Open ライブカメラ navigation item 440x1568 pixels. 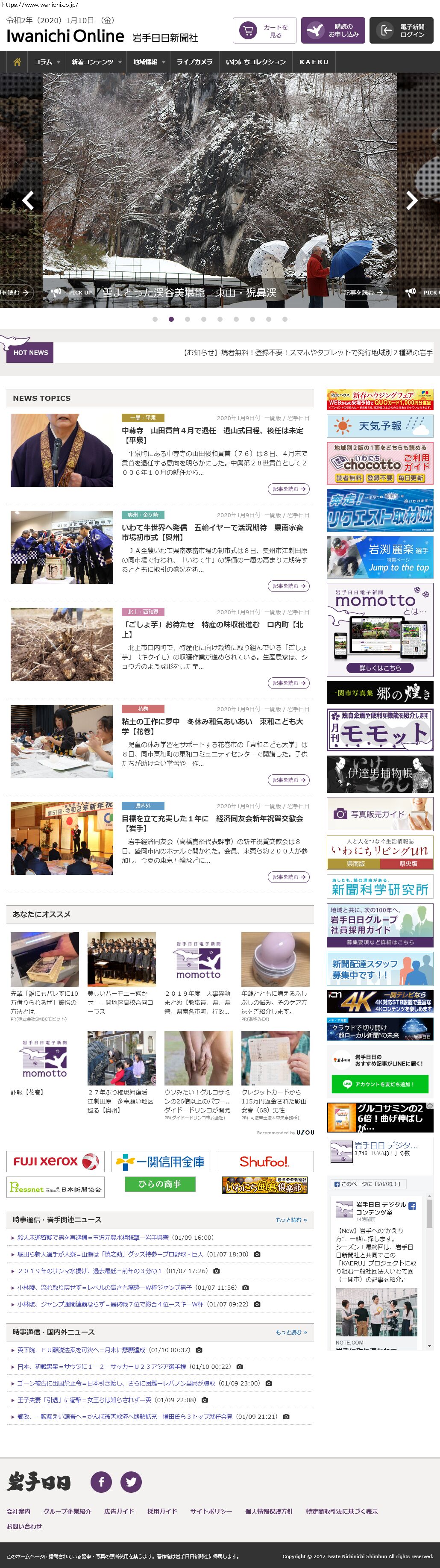[195, 62]
